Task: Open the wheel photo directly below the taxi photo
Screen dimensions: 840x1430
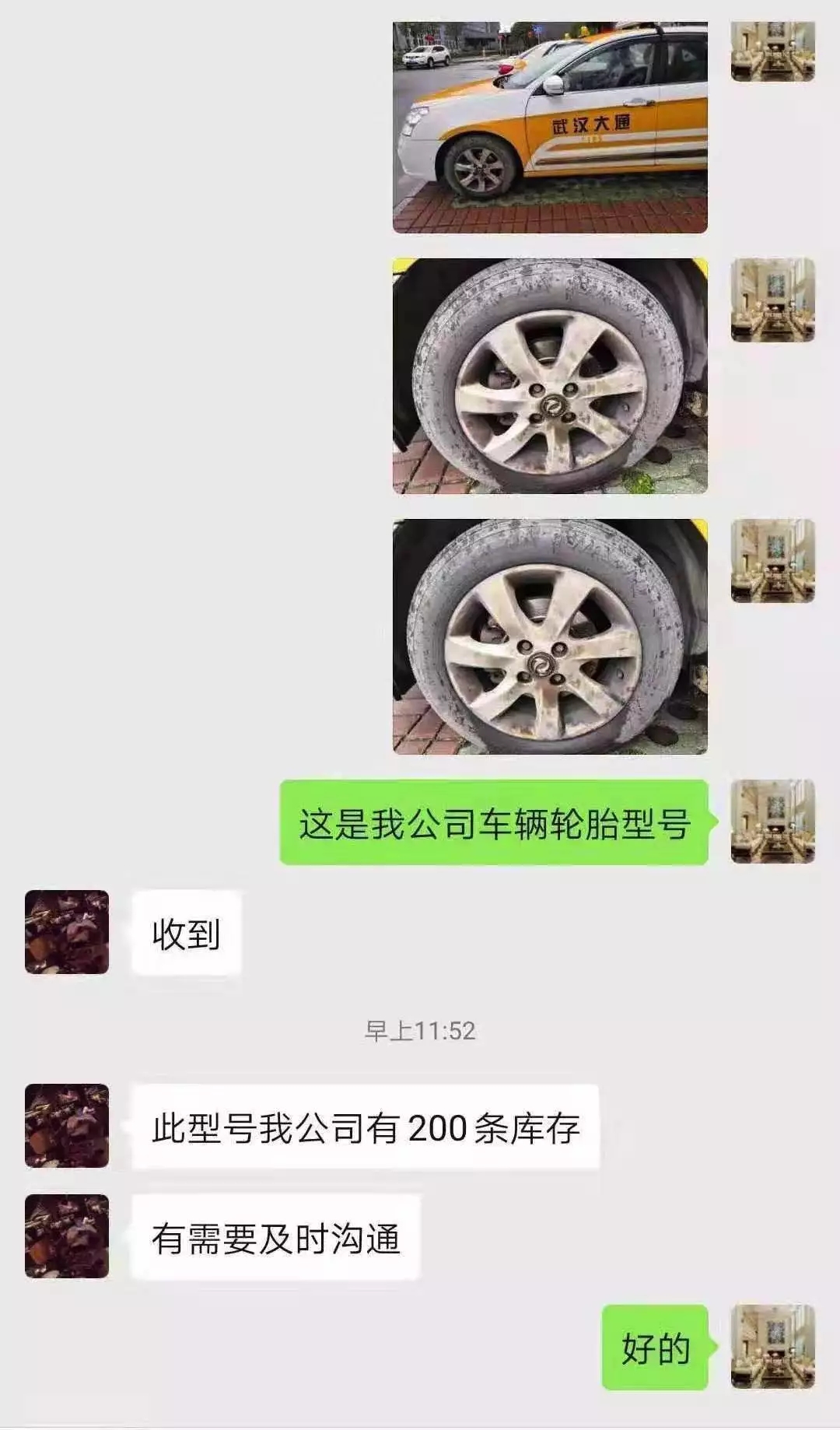Action: [x=550, y=377]
